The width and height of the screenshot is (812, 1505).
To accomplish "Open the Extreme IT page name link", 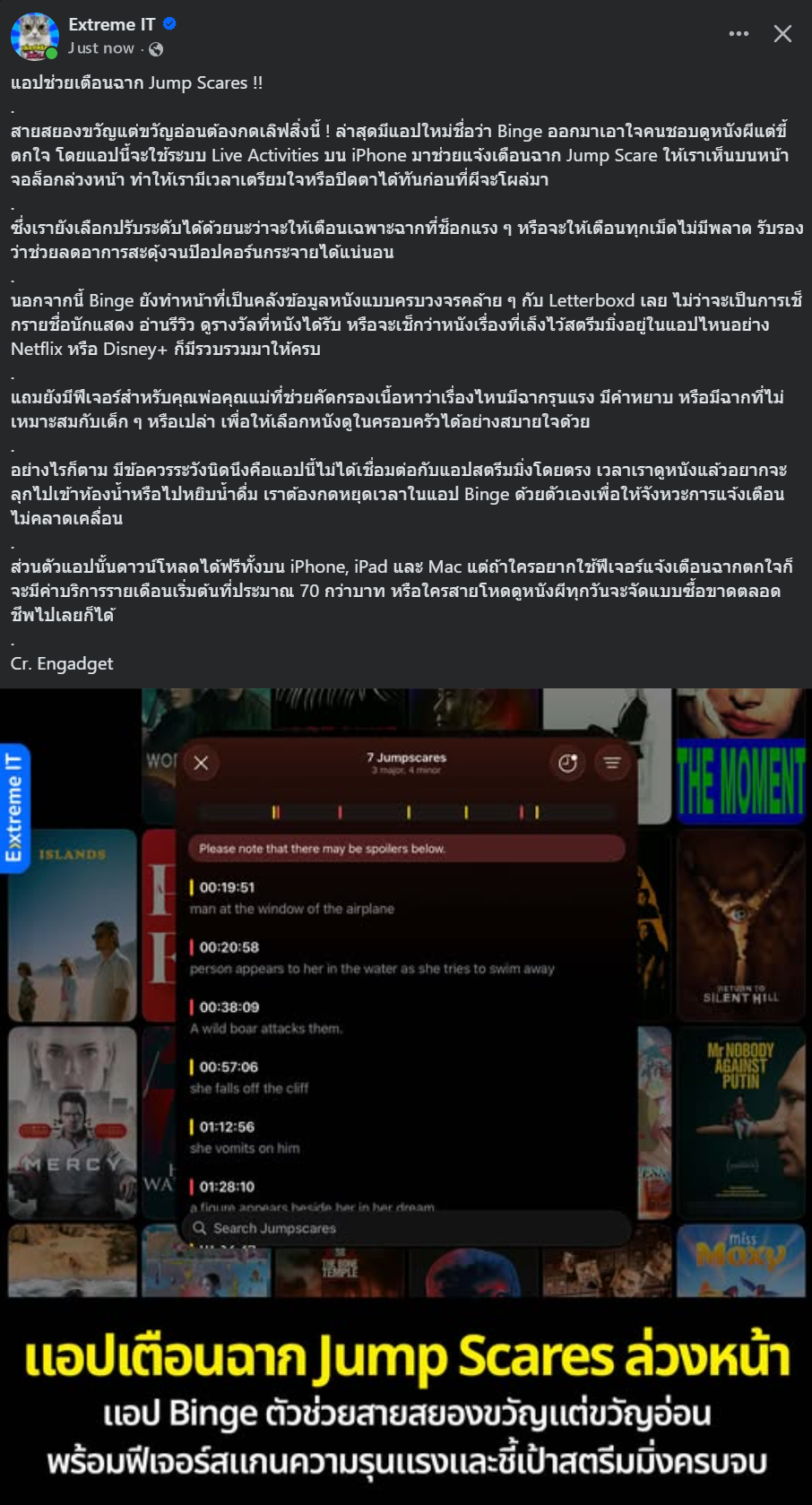I will 111,24.
